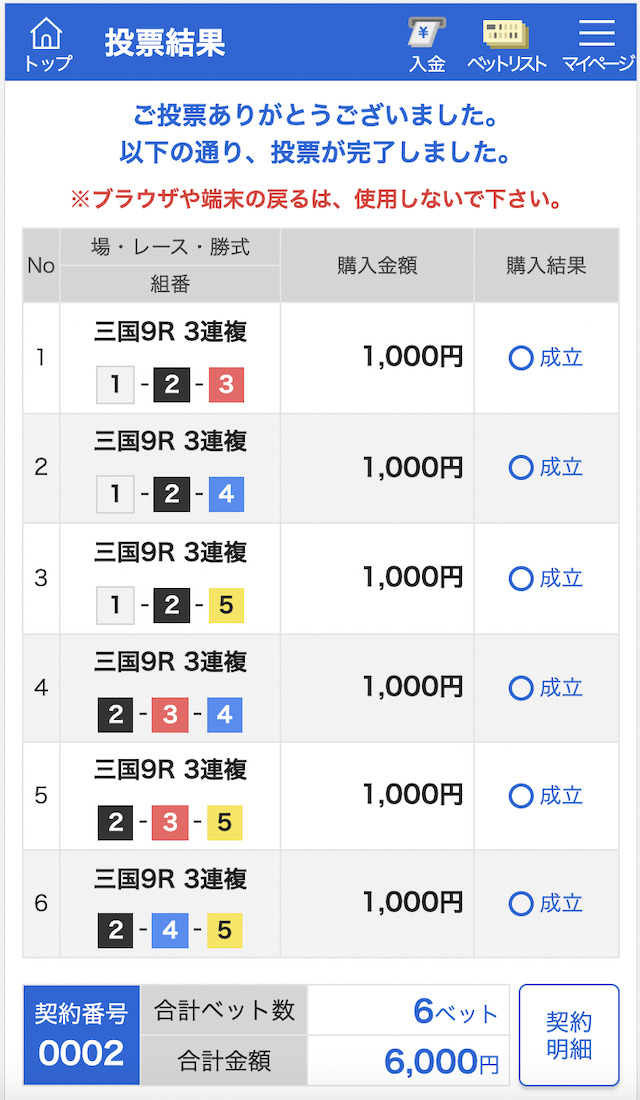Open the 入金 deposit page
The width and height of the screenshot is (640, 1100).
pyautogui.click(x=427, y=45)
